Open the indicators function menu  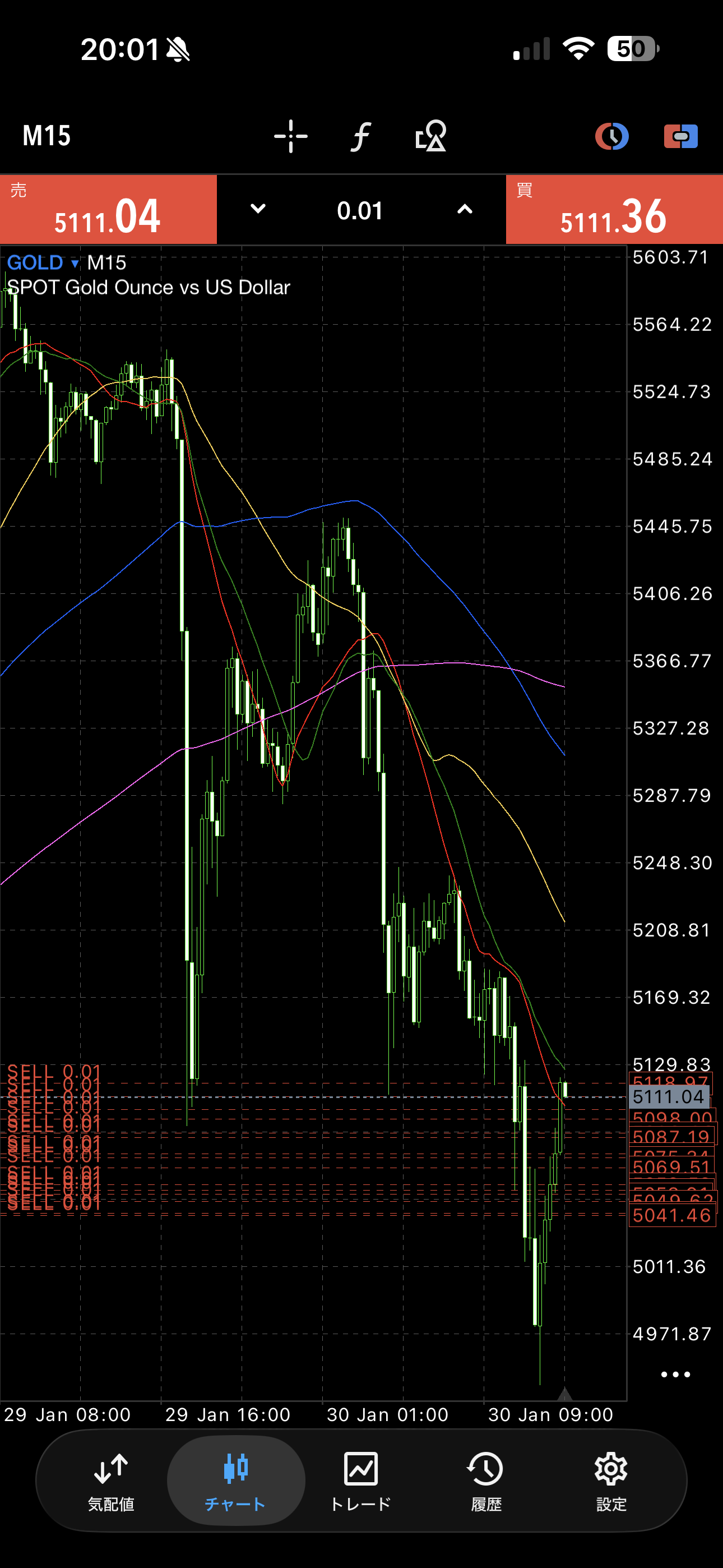click(x=361, y=136)
